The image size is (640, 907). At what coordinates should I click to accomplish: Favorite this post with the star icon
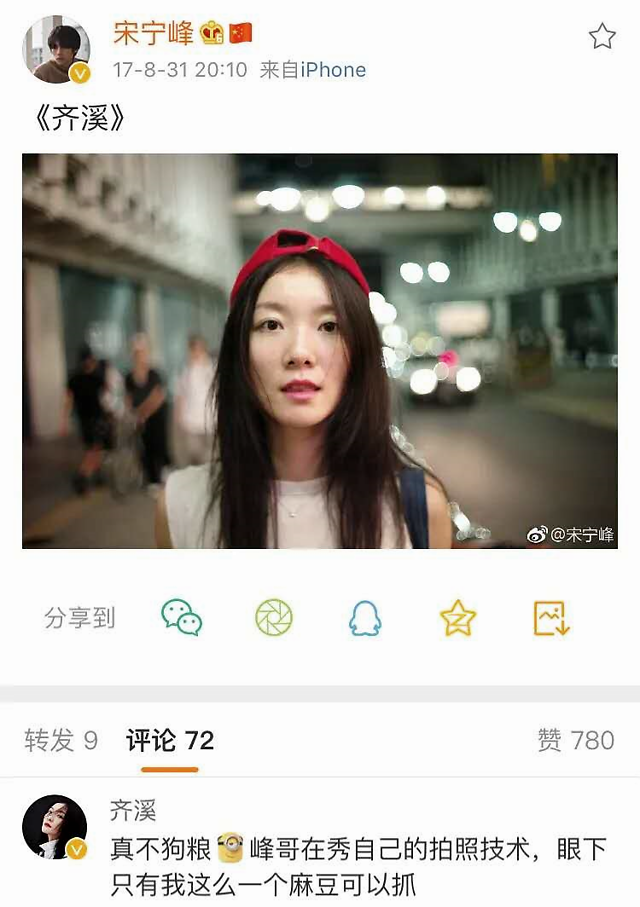point(601,37)
